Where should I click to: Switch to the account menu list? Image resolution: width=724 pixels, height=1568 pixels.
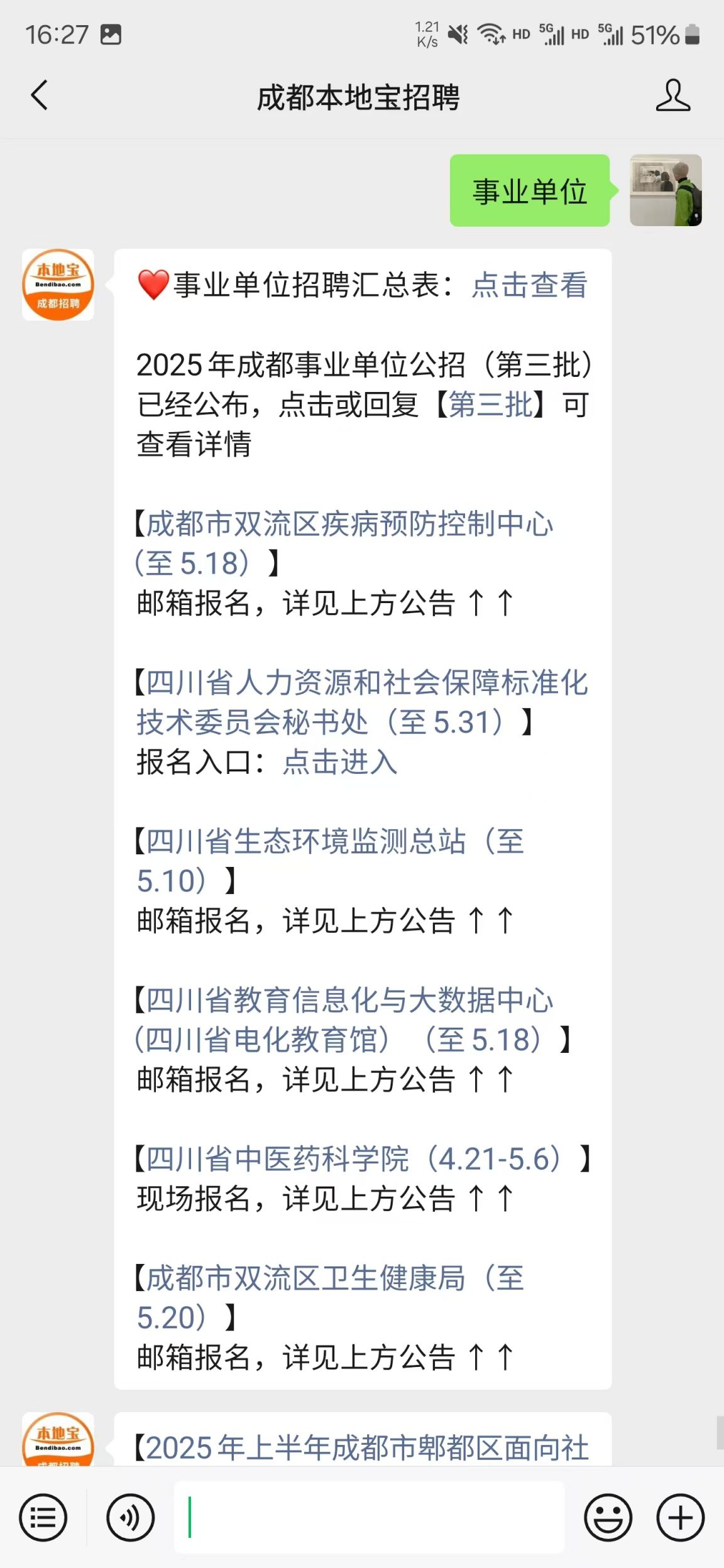(43, 1518)
